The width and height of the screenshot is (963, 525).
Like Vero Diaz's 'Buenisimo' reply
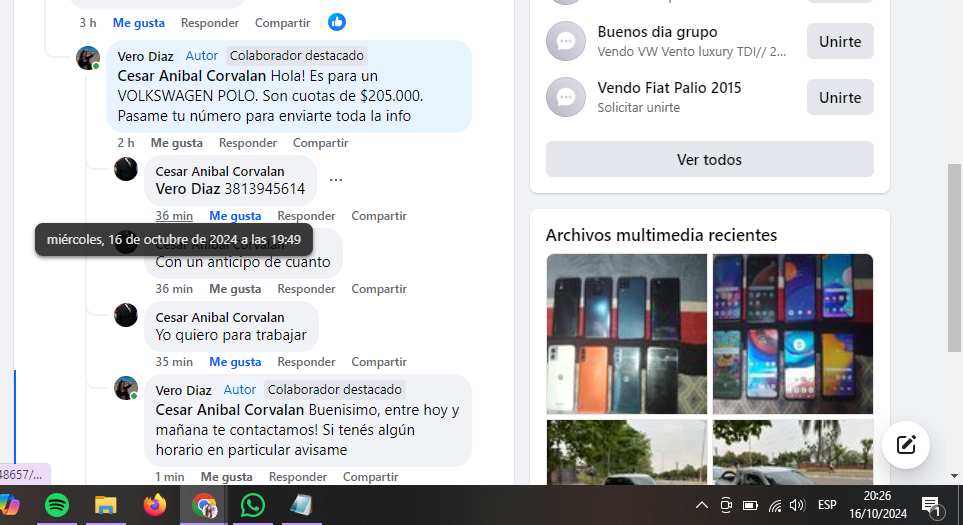226,477
